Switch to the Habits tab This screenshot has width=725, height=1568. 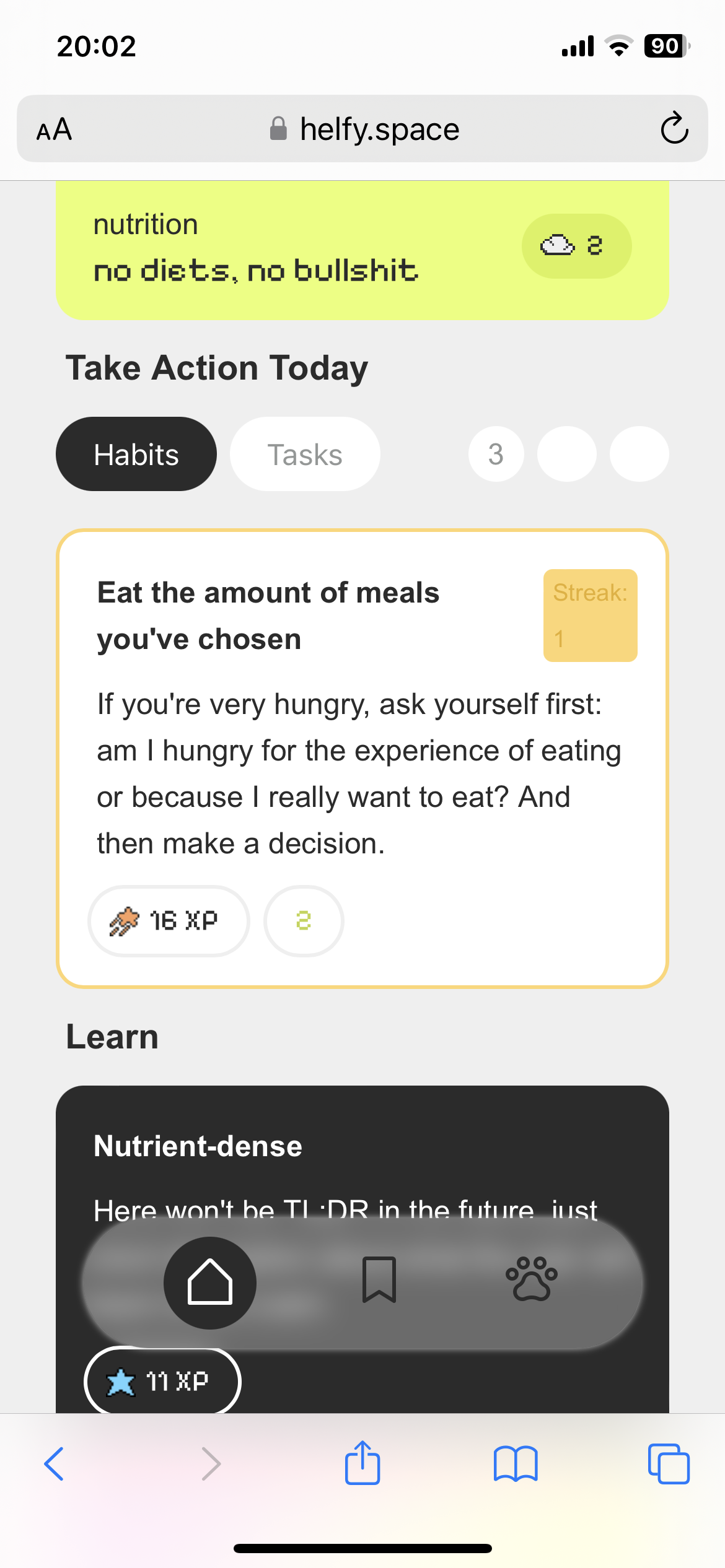click(x=136, y=453)
